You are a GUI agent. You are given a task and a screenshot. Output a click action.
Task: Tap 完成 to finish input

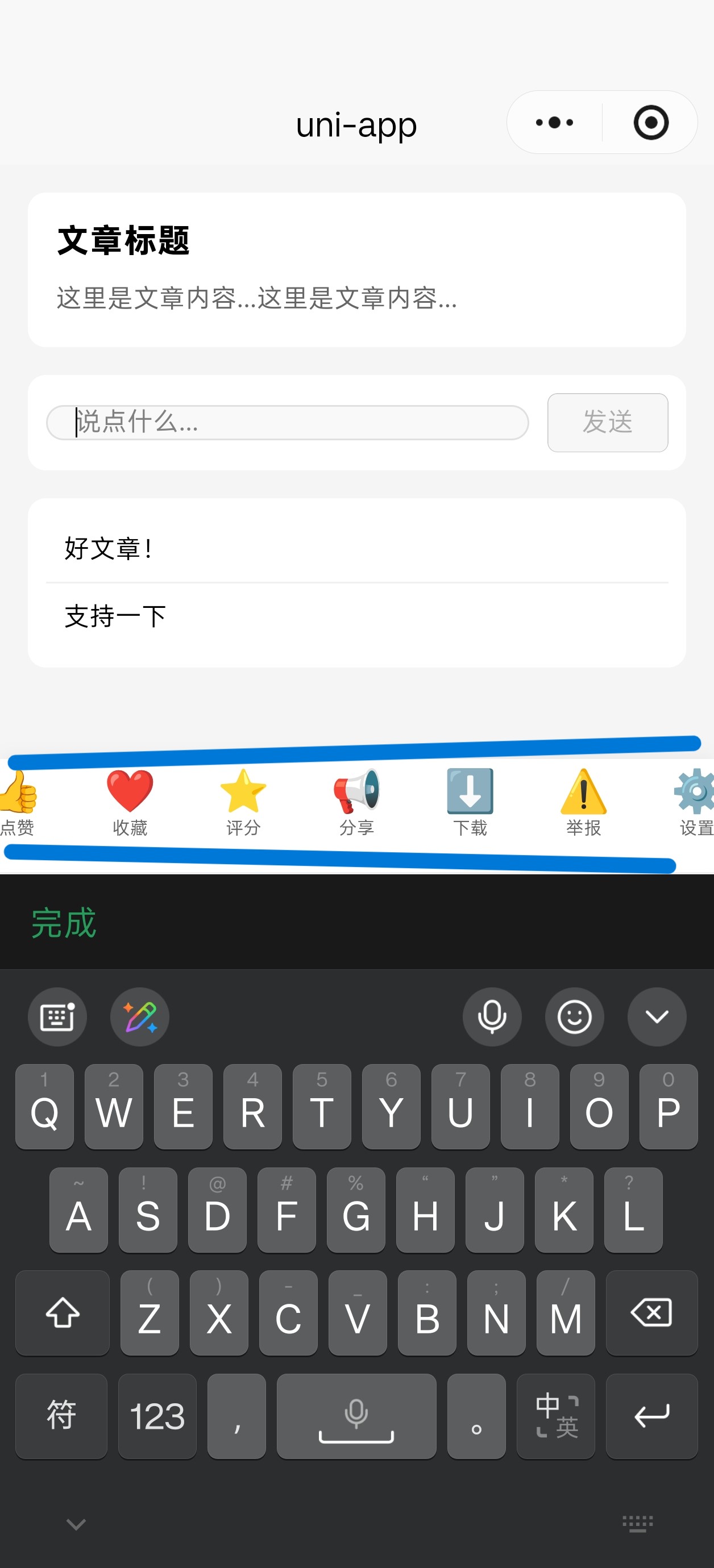click(x=64, y=923)
